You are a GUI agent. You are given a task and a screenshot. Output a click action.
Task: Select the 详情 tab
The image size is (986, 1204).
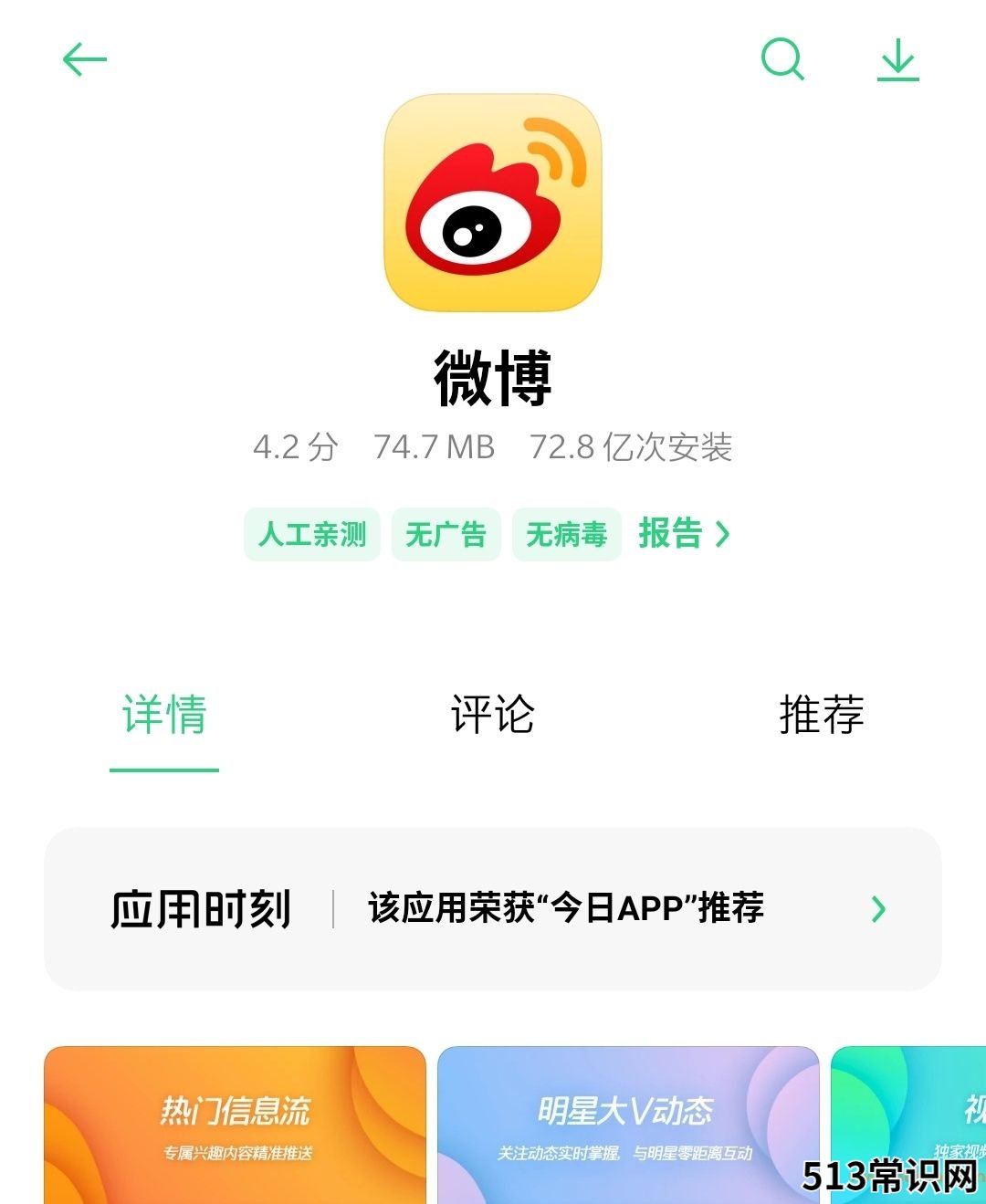pyautogui.click(x=164, y=714)
